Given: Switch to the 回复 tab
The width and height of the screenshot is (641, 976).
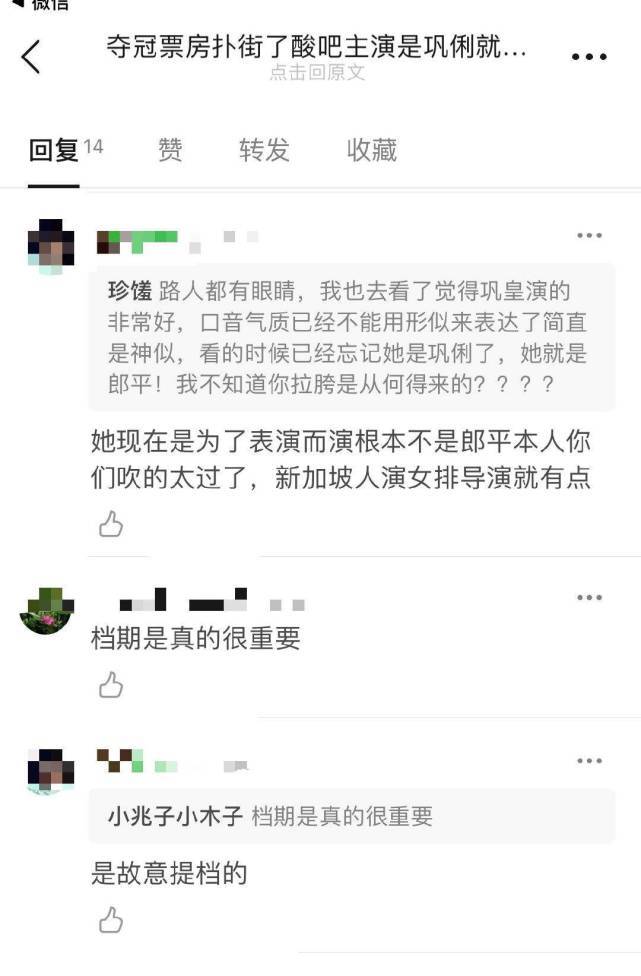Looking at the screenshot, I should pyautogui.click(x=54, y=151).
